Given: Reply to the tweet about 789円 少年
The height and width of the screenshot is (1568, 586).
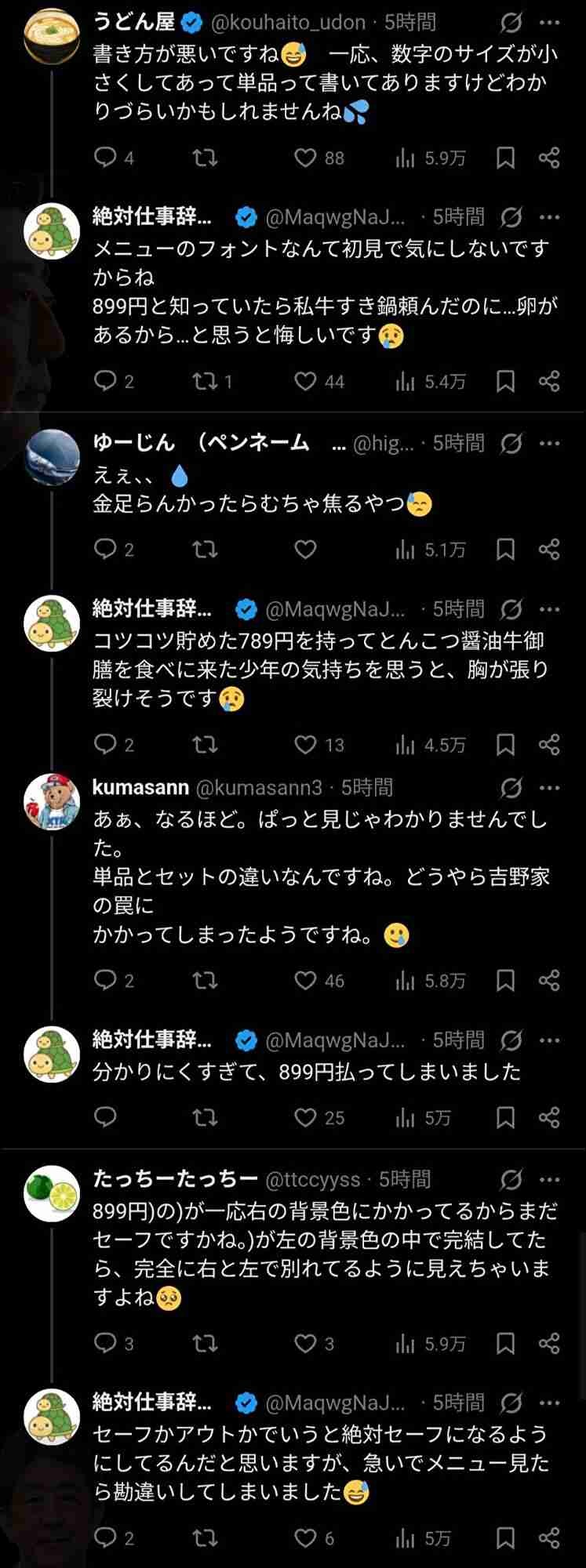Looking at the screenshot, I should click(105, 745).
